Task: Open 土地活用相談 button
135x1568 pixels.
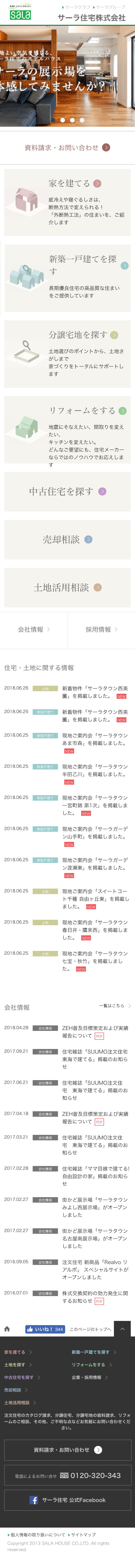Action: [67, 587]
